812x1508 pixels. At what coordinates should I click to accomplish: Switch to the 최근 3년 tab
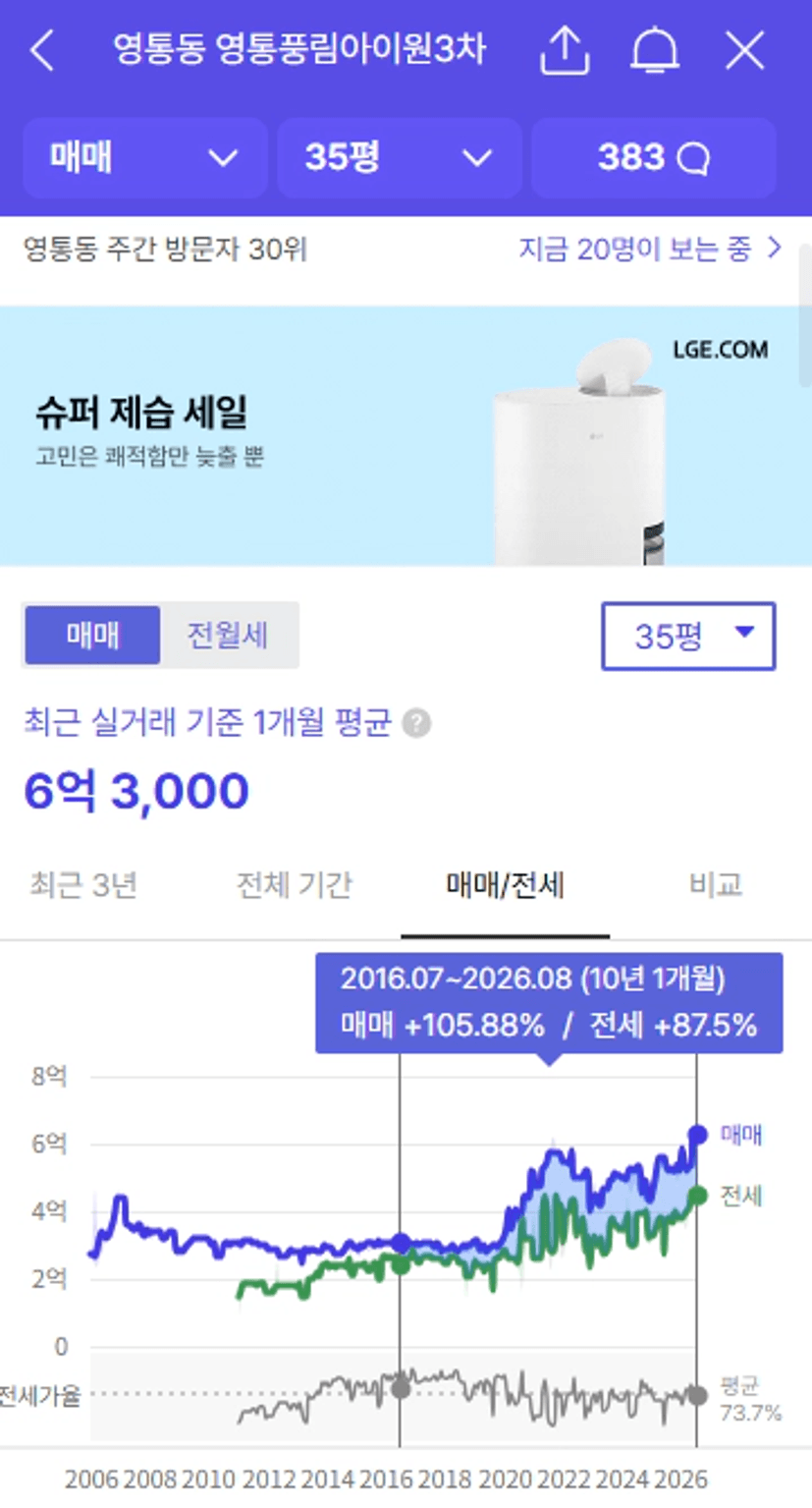83,885
